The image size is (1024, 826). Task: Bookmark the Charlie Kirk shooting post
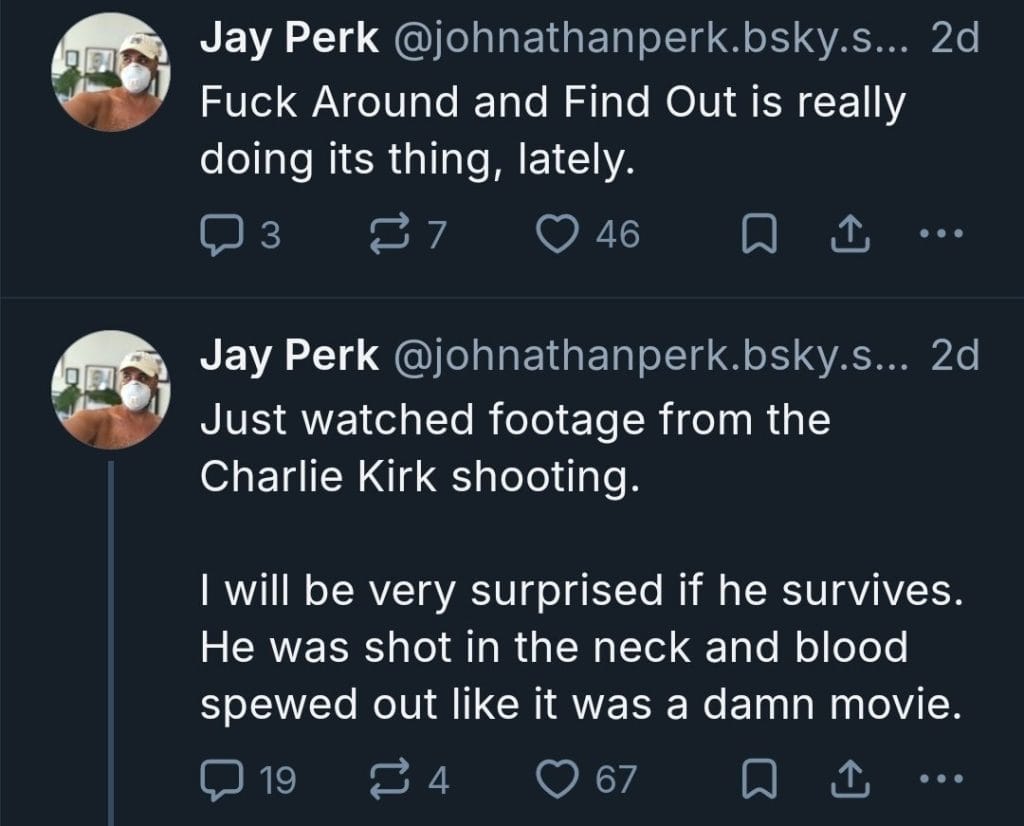tap(755, 778)
